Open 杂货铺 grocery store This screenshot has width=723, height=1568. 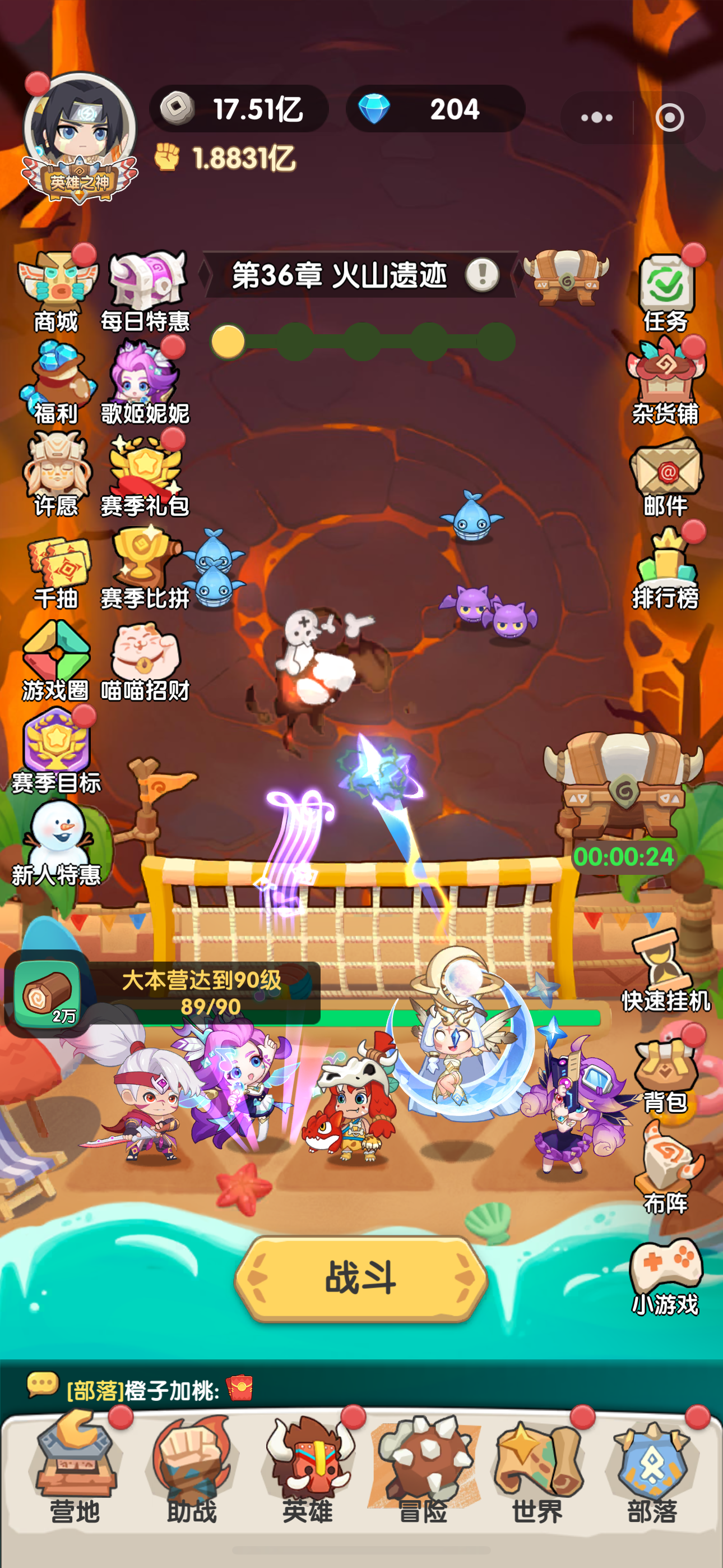pyautogui.click(x=666, y=384)
